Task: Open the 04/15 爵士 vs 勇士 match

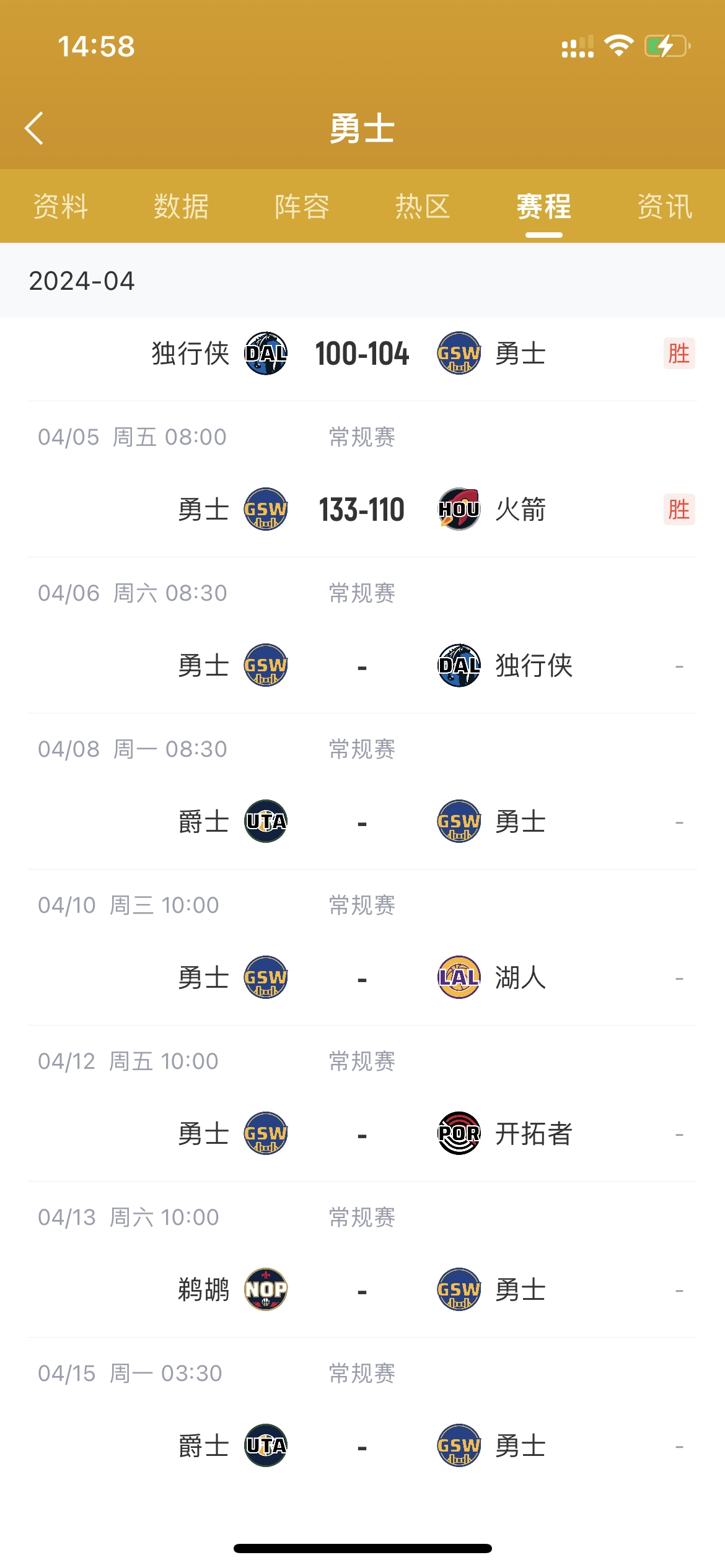Action: pos(362,1446)
